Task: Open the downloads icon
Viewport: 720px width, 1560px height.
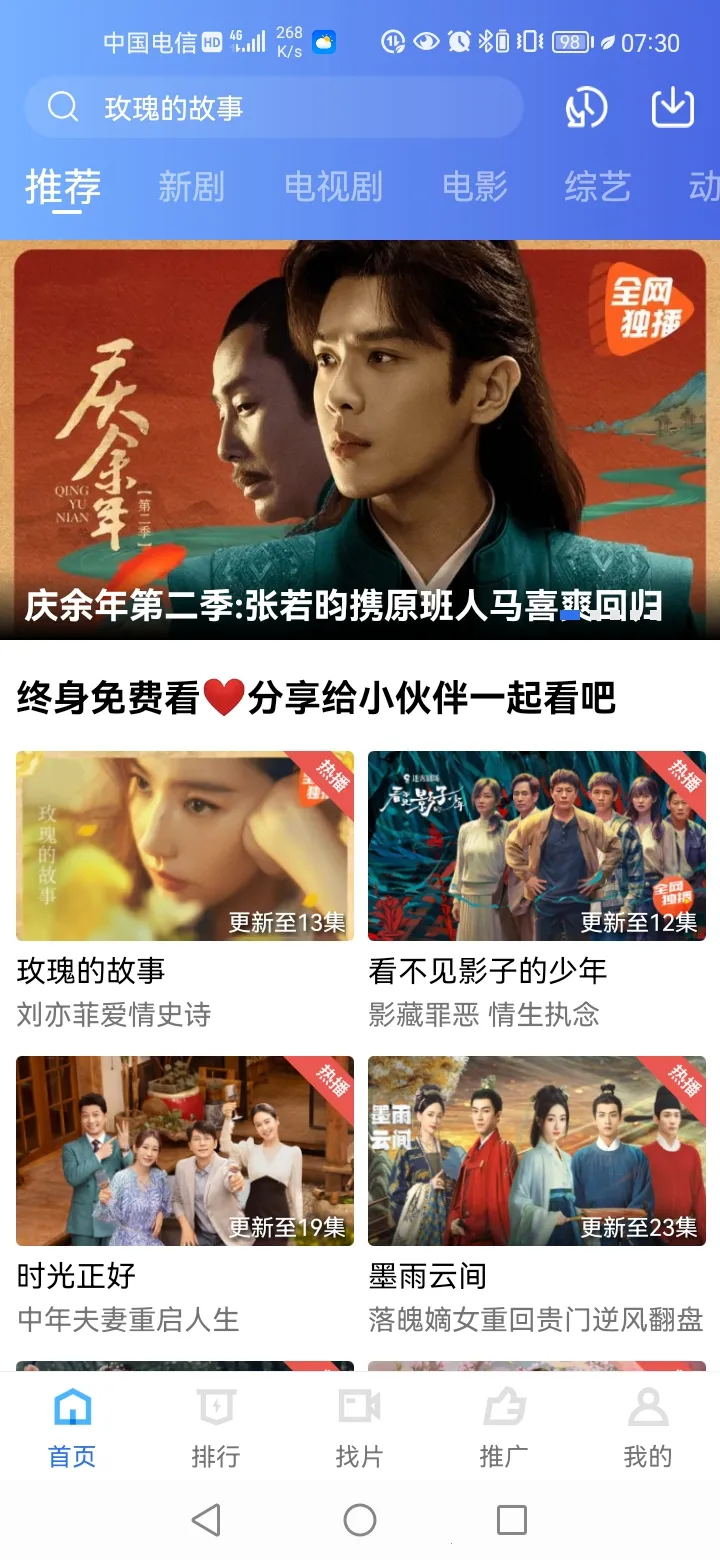Action: [x=673, y=108]
